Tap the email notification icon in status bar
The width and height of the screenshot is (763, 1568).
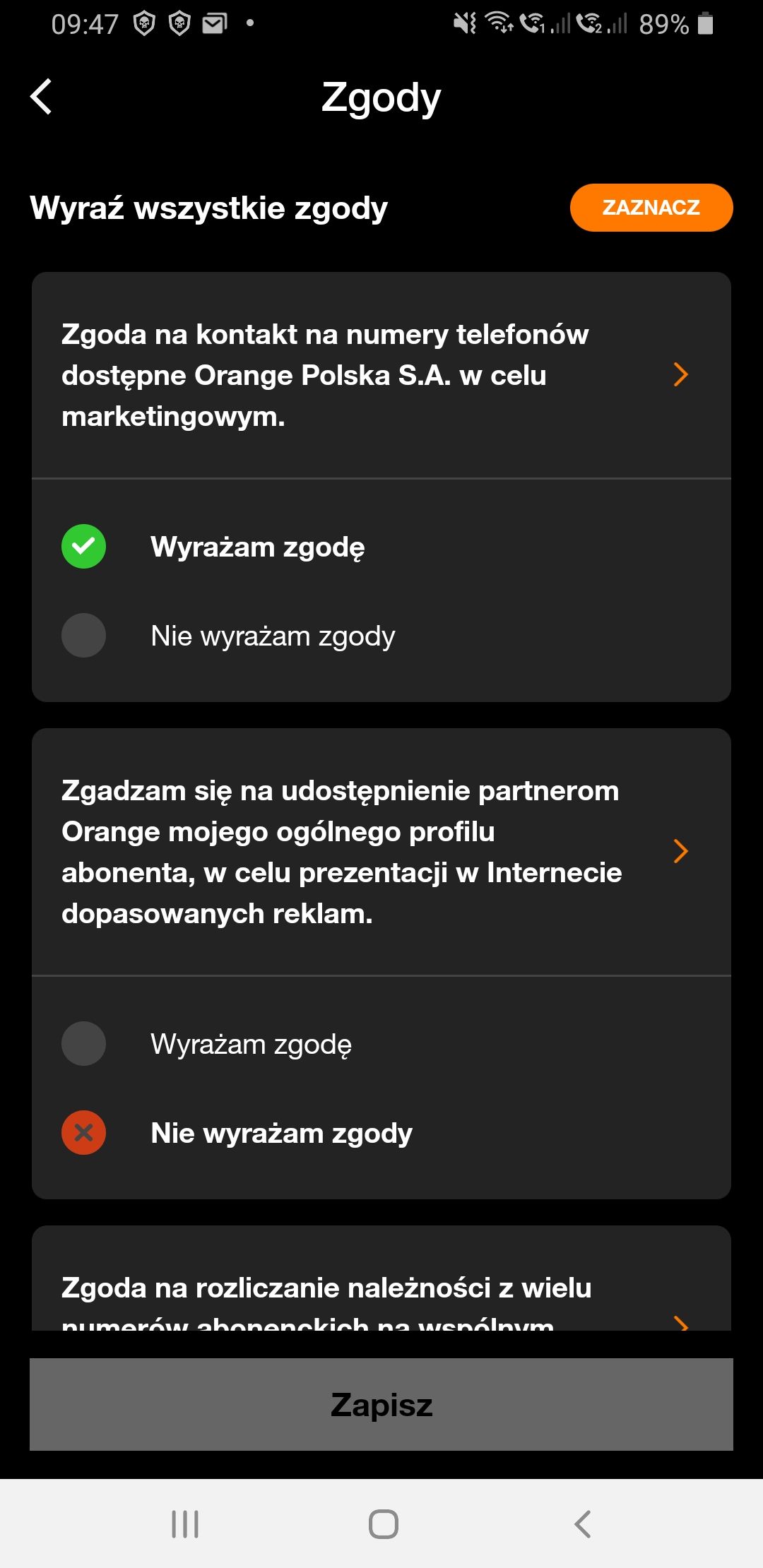point(213,23)
